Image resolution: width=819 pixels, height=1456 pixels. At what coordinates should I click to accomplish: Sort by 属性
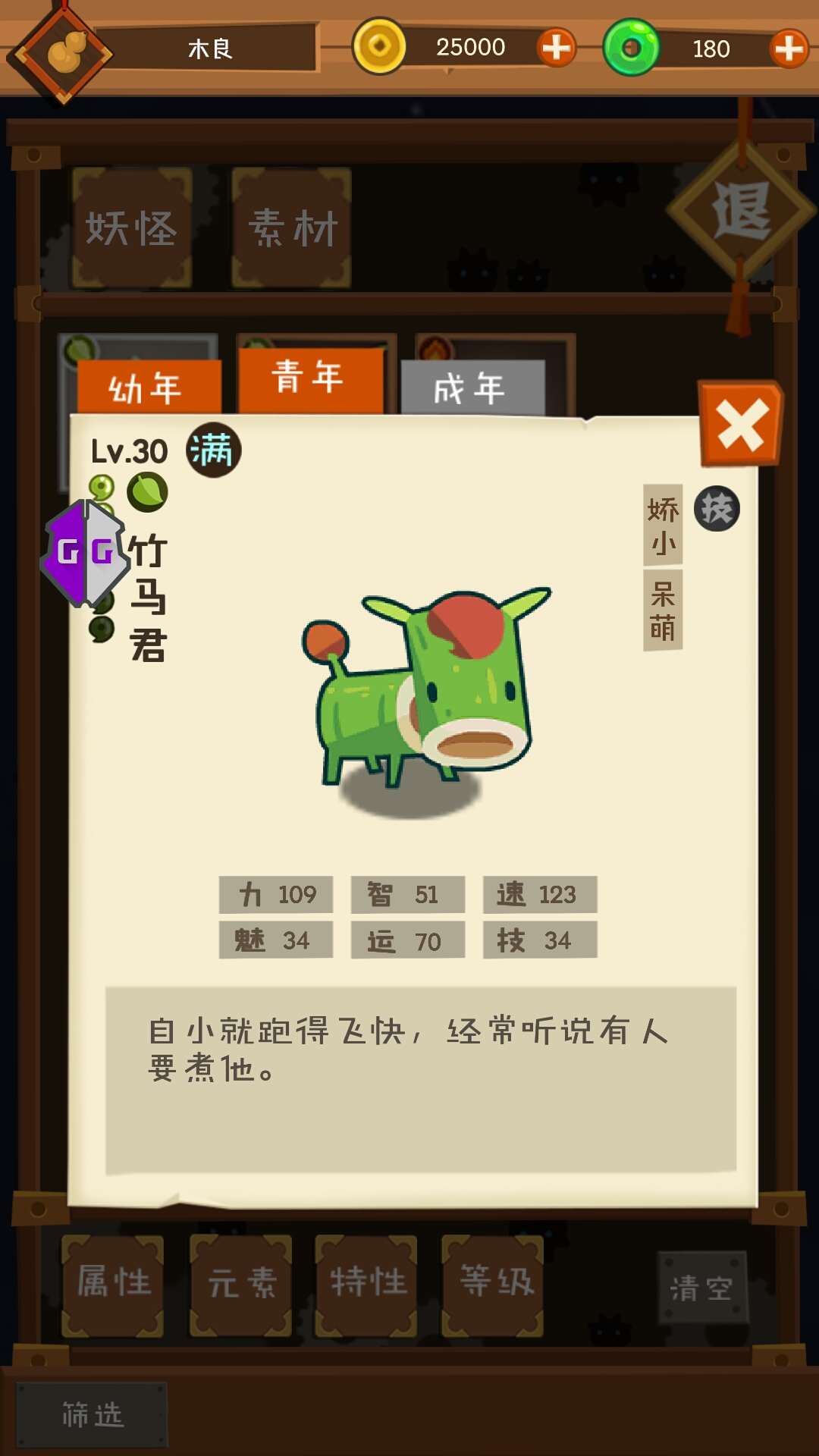(x=113, y=1285)
